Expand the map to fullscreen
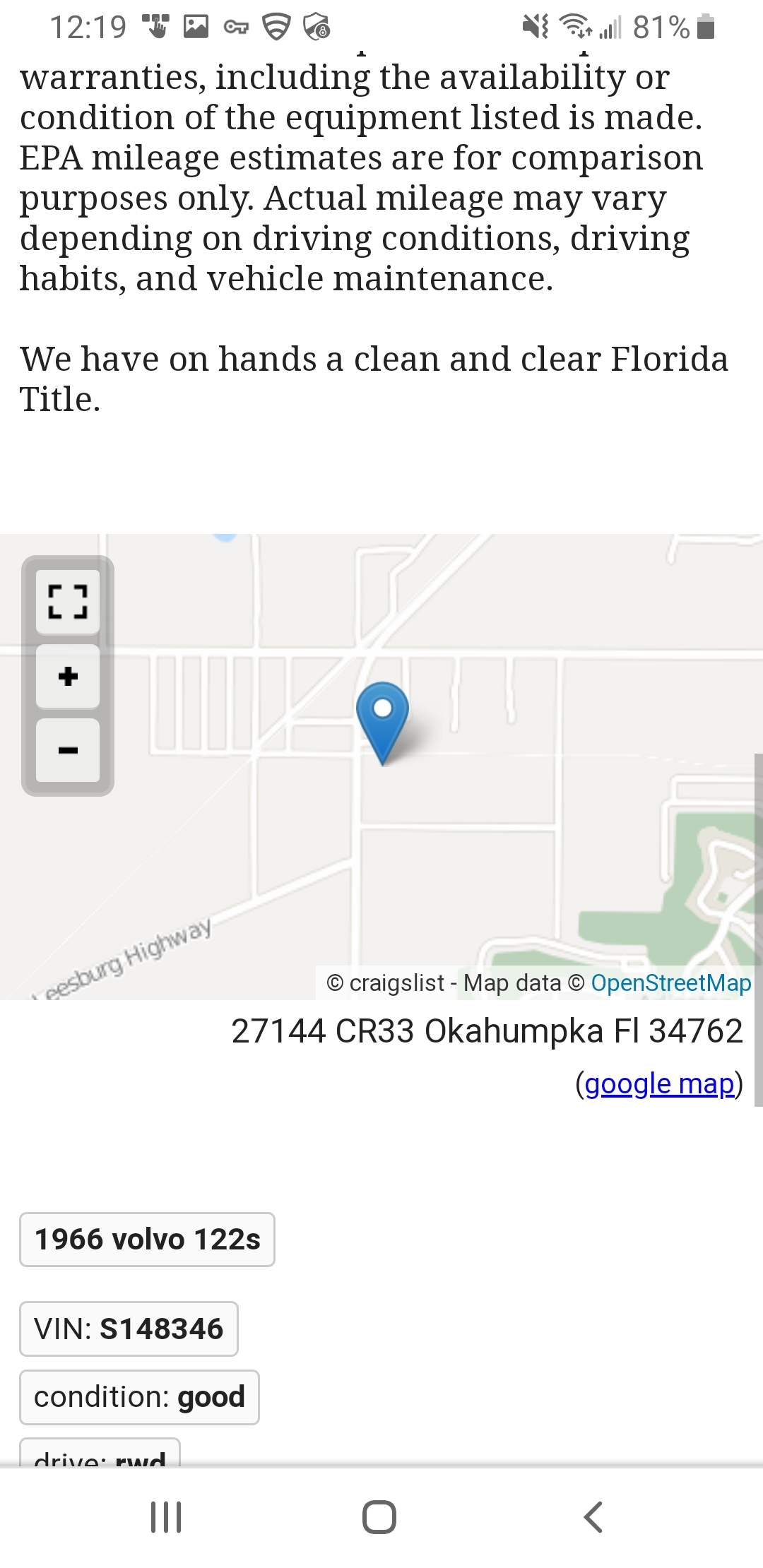The height and width of the screenshot is (1568, 763). point(68,602)
